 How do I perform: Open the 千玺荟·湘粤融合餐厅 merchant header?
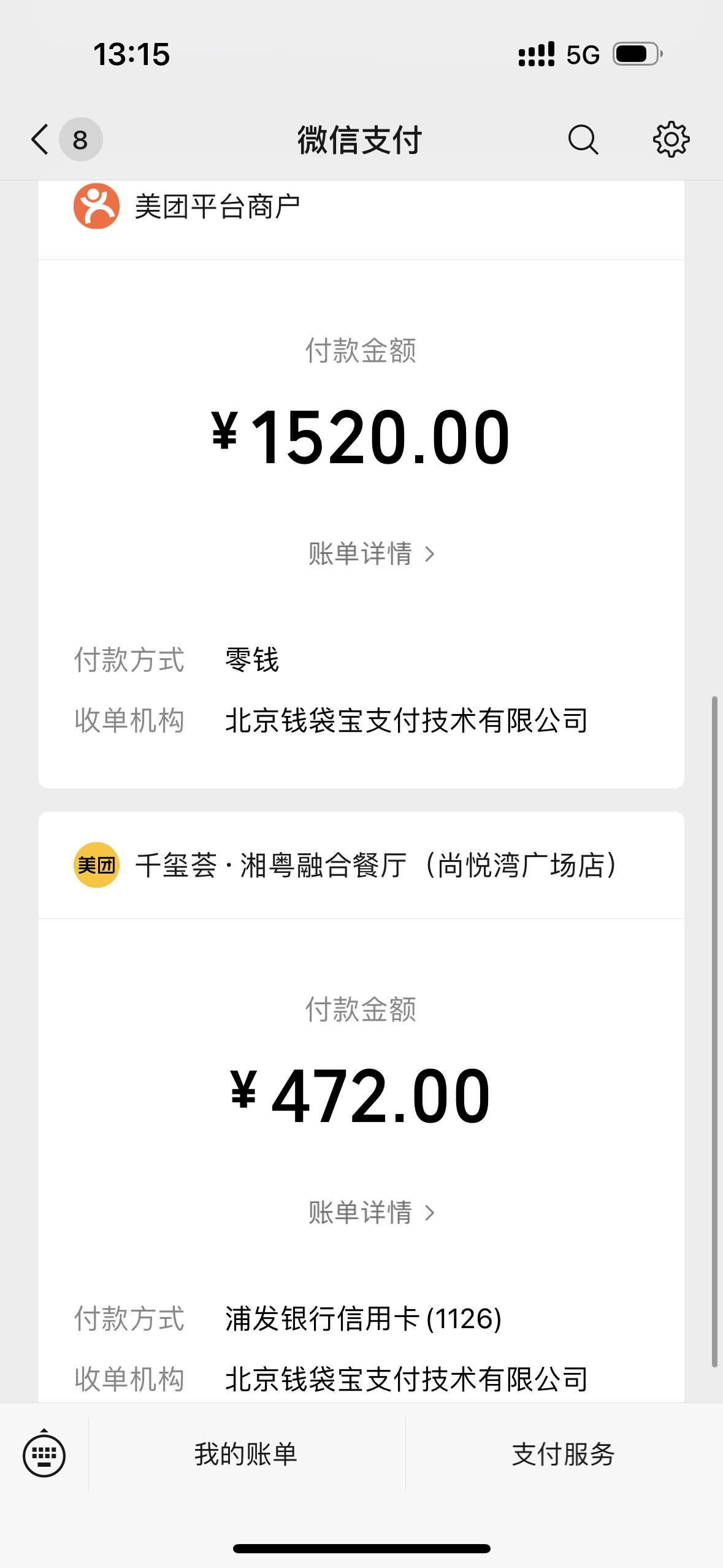coord(361,865)
